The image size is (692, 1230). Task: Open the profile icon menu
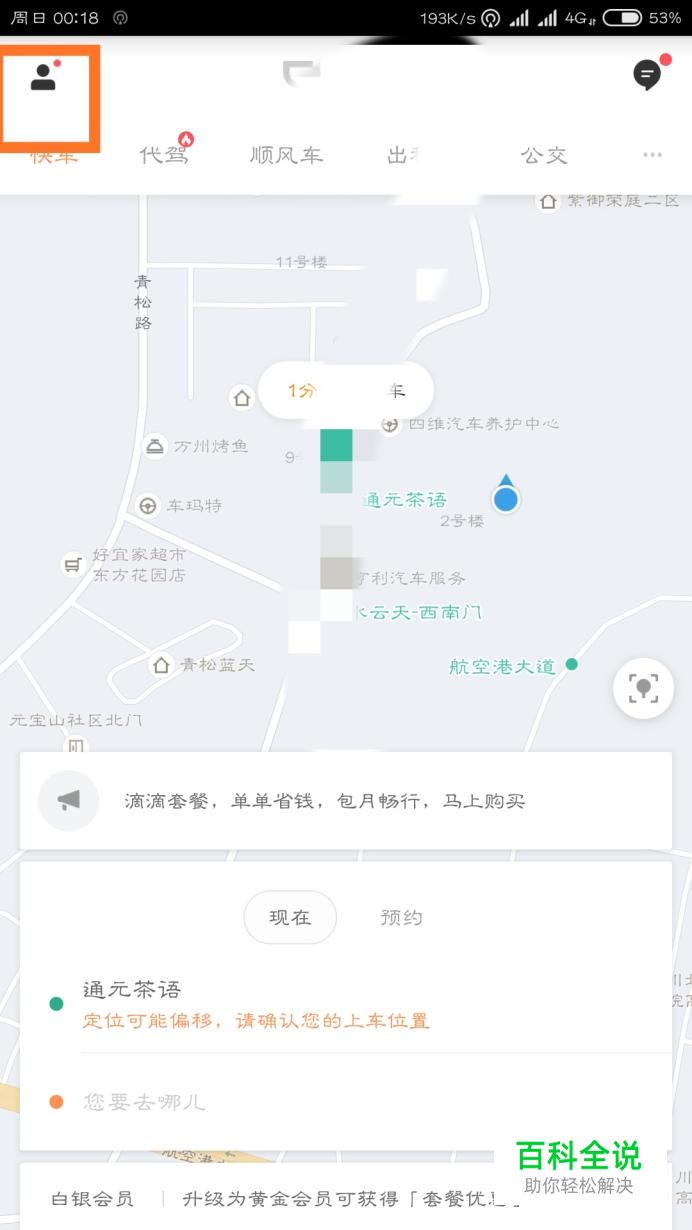click(x=43, y=78)
